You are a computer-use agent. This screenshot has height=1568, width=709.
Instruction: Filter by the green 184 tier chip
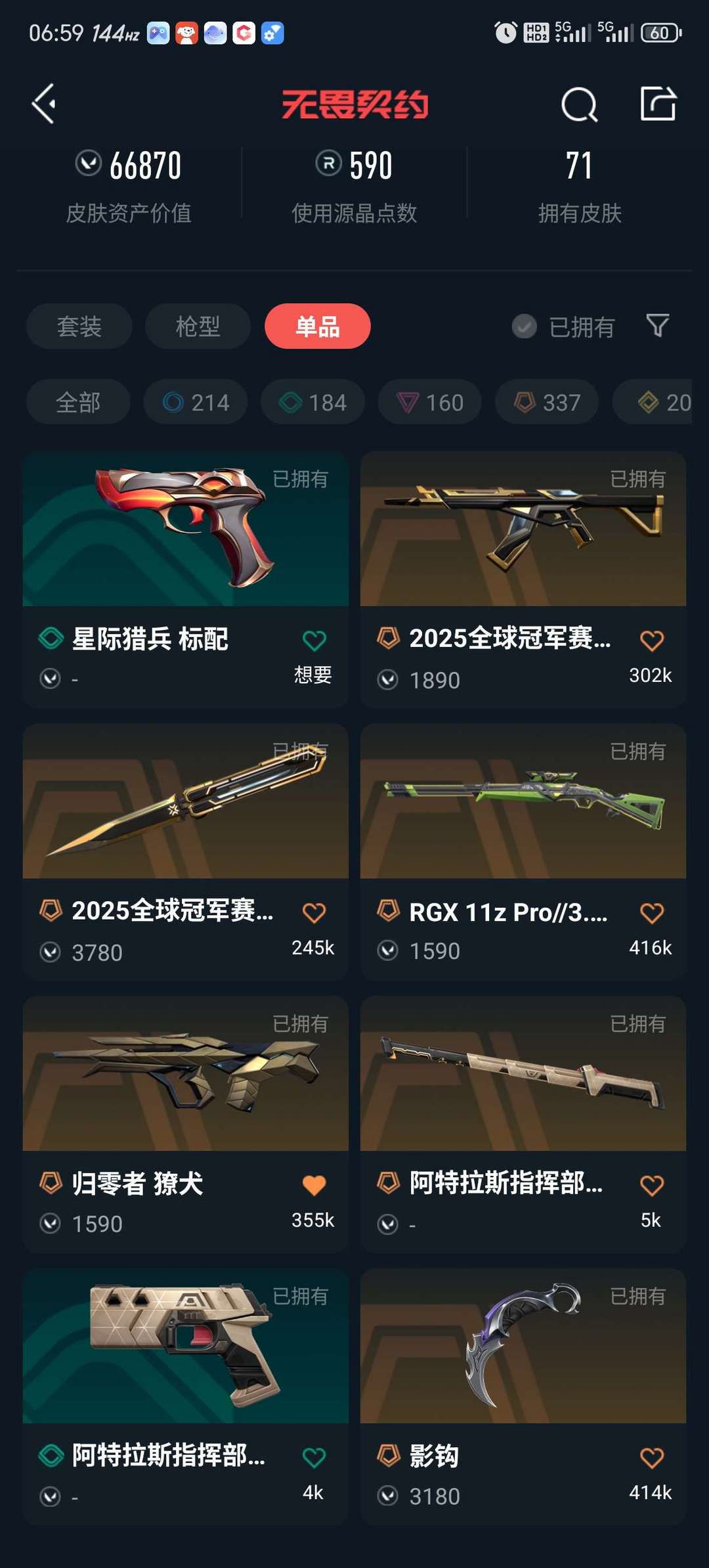pos(312,402)
